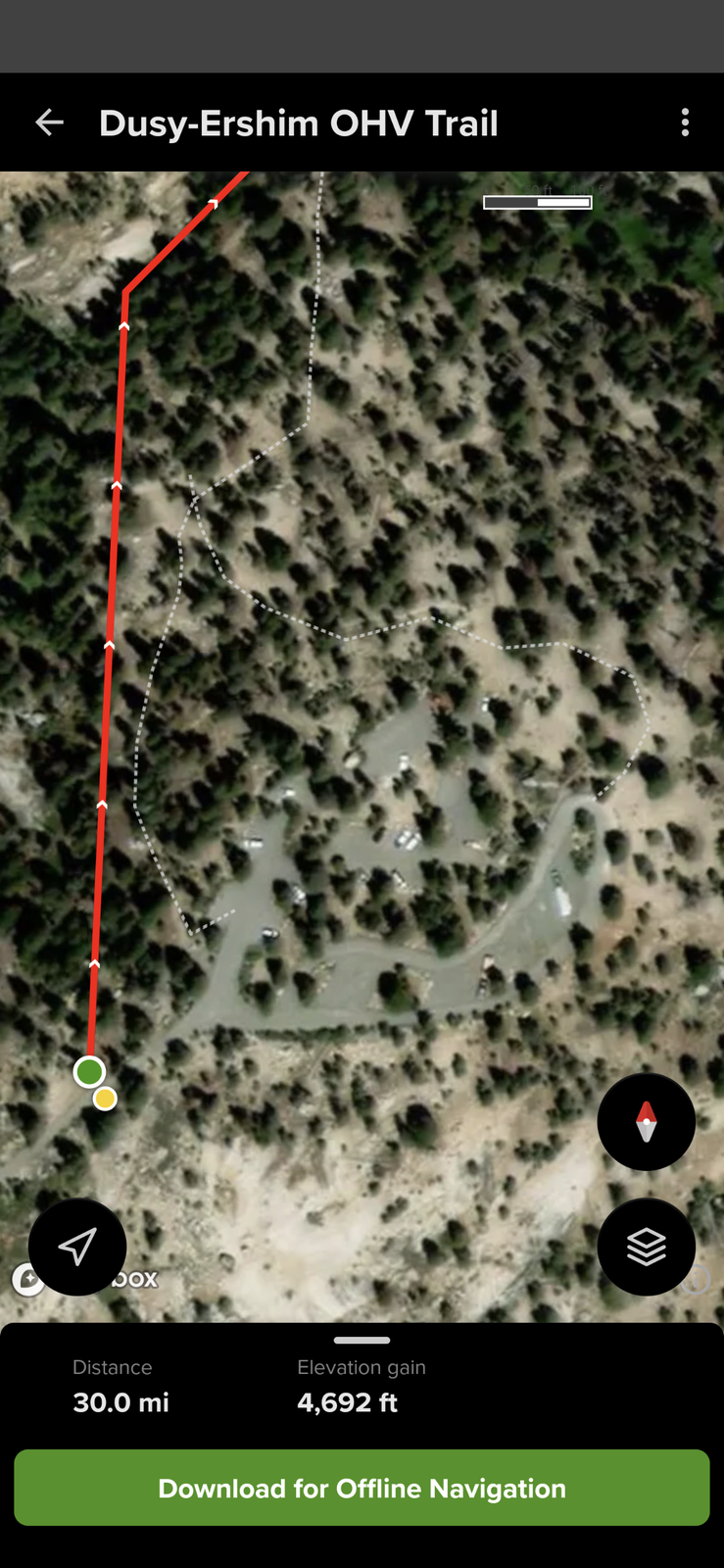The height and width of the screenshot is (1568, 724).
Task: Center map on my current location
Action: tap(77, 1247)
